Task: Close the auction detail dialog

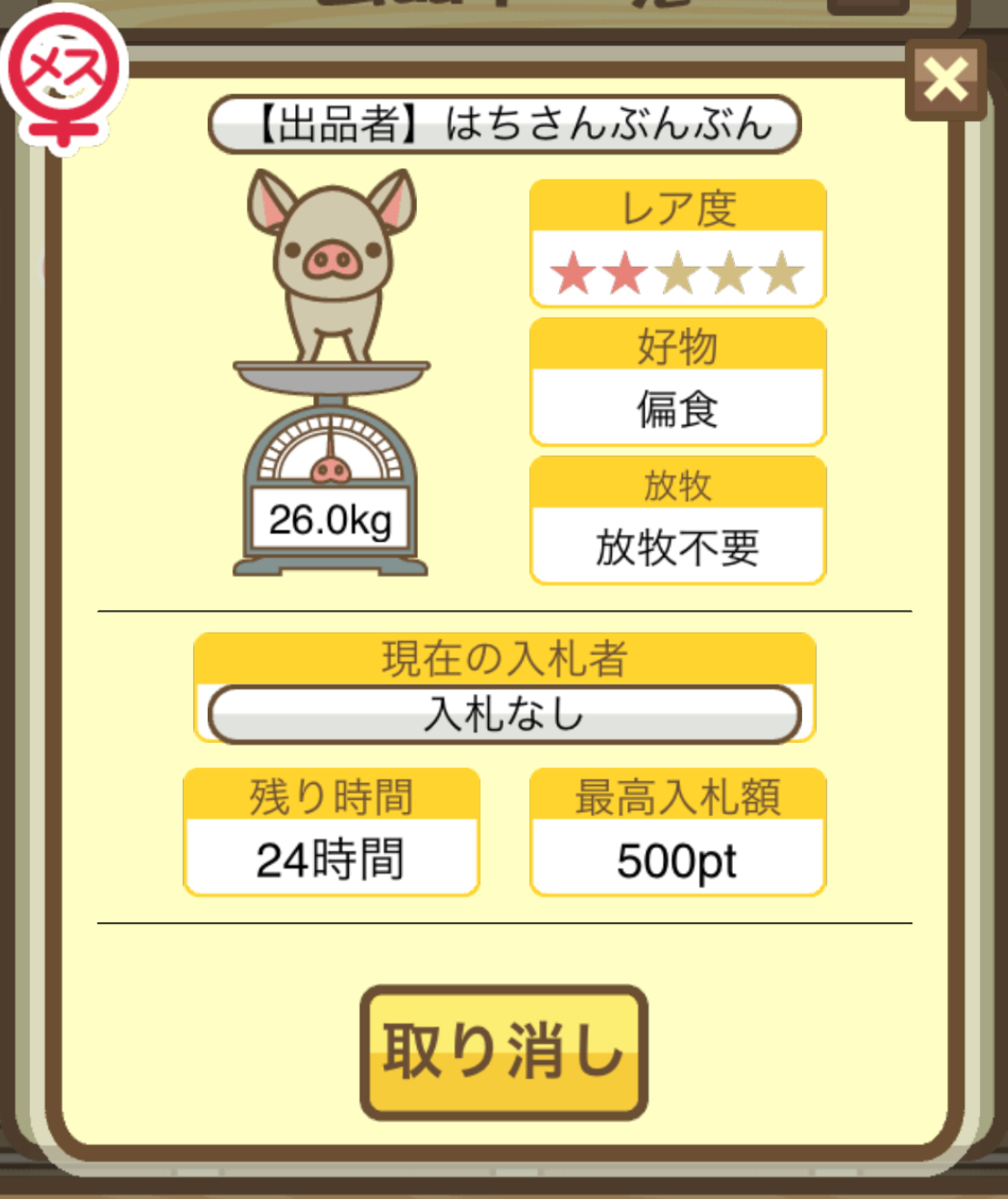Action: click(x=945, y=79)
